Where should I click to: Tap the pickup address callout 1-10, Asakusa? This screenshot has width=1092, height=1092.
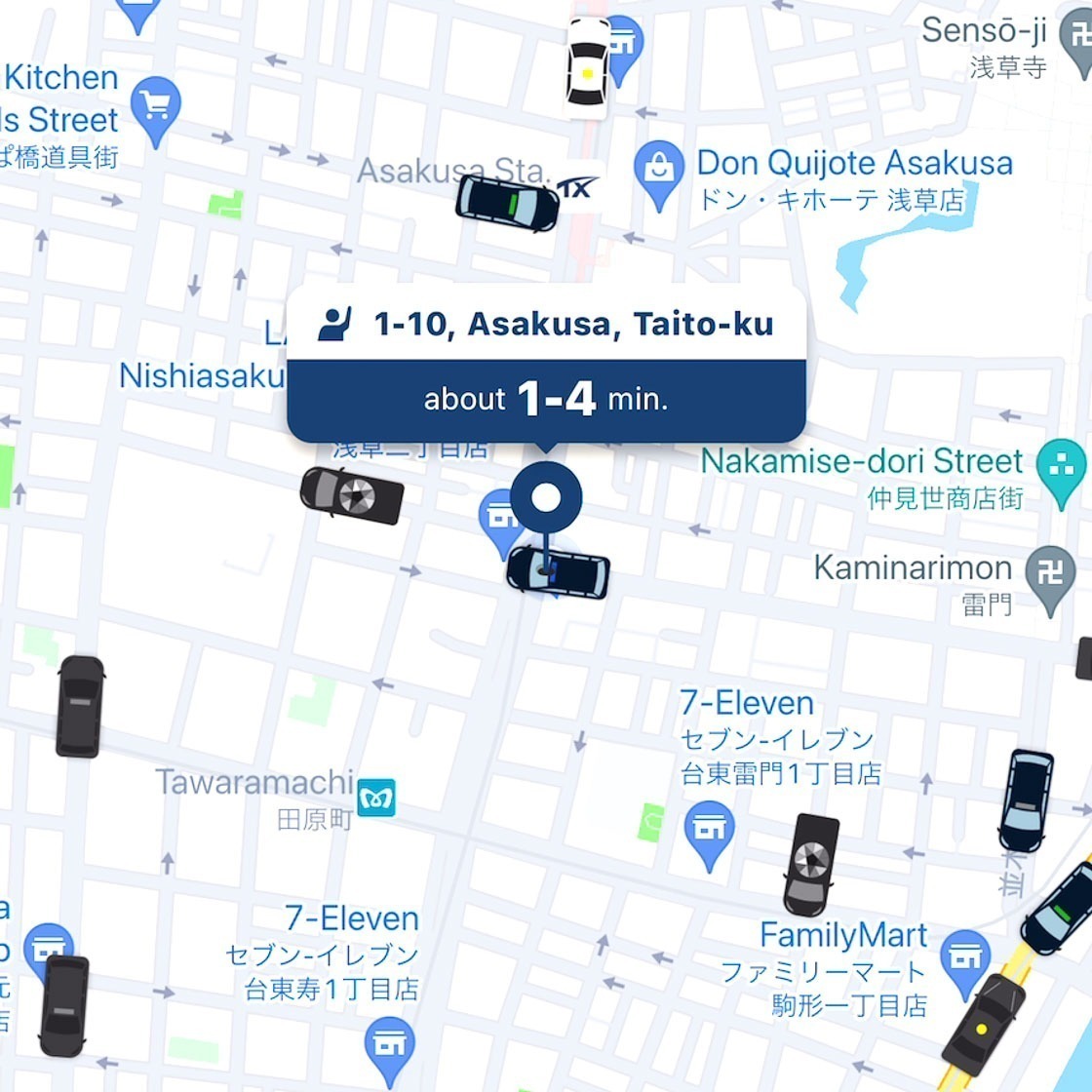(x=546, y=324)
